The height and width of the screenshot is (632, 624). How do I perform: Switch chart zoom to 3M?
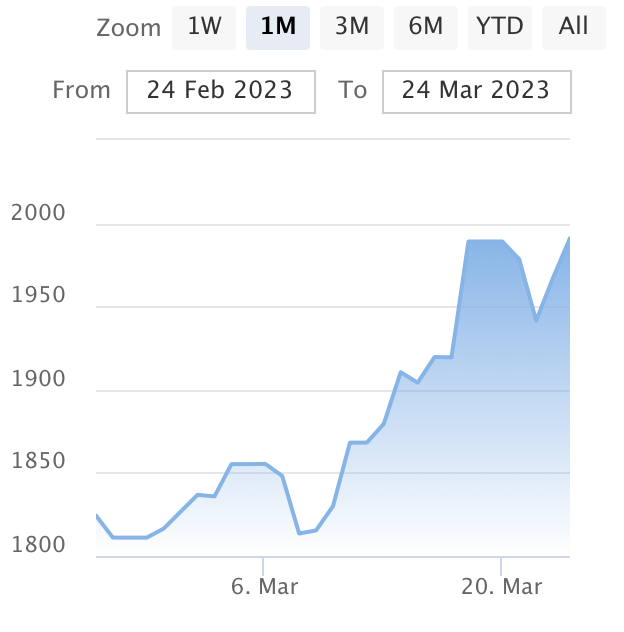(x=352, y=27)
